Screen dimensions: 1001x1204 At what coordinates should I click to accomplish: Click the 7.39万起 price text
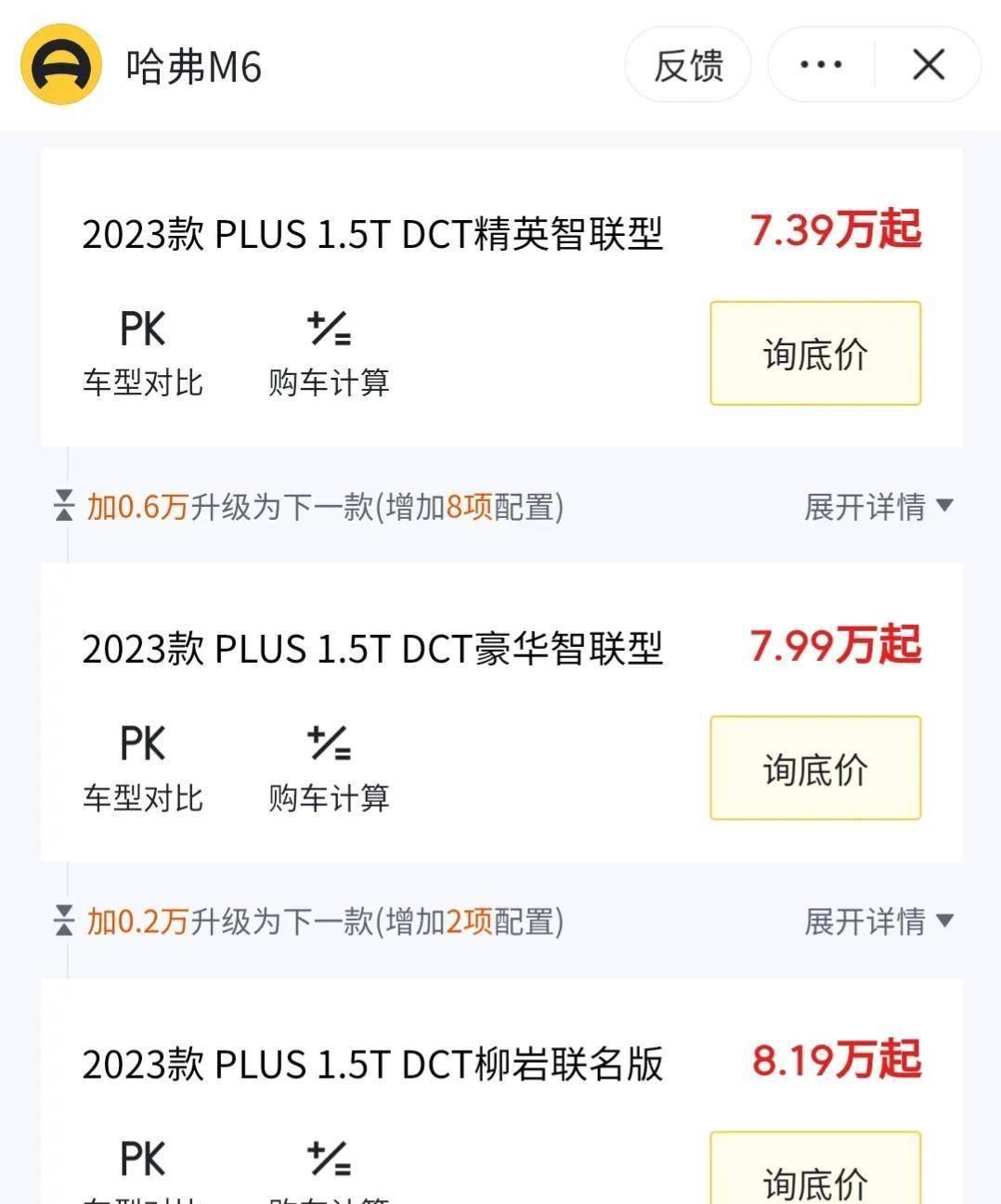point(835,232)
